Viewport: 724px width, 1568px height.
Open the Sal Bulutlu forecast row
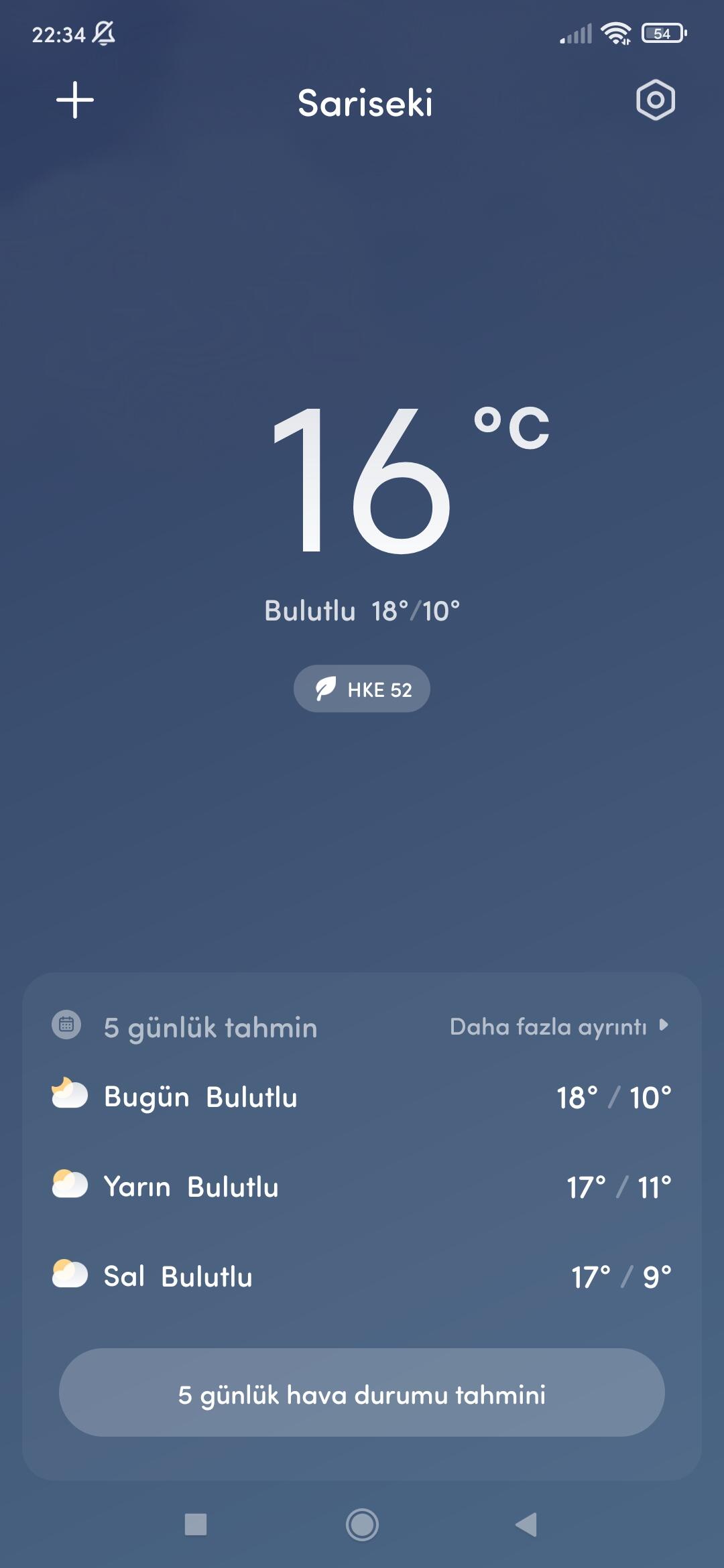[x=362, y=1277]
